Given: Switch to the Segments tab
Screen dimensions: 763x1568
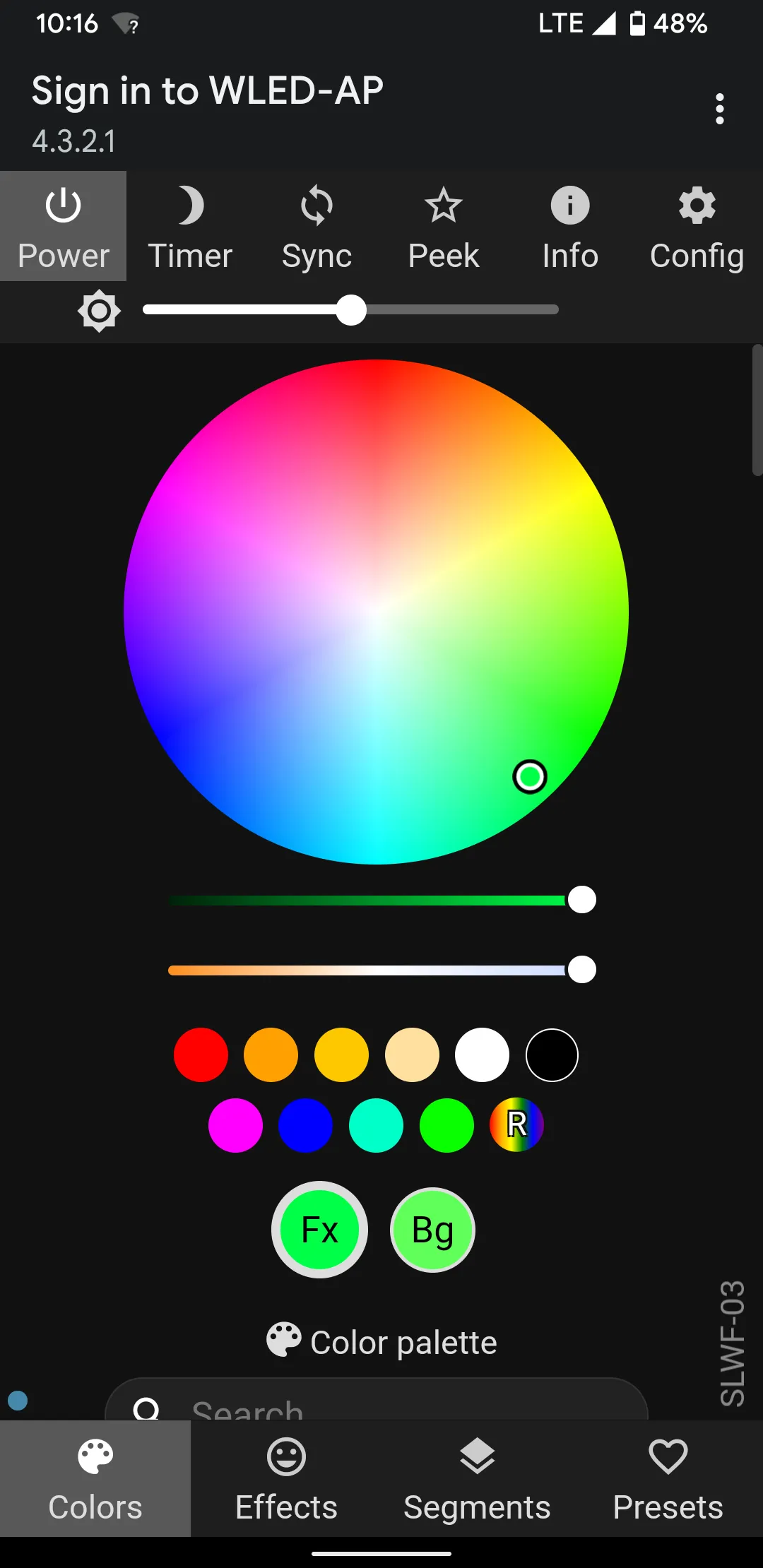Looking at the screenshot, I should (477, 1478).
